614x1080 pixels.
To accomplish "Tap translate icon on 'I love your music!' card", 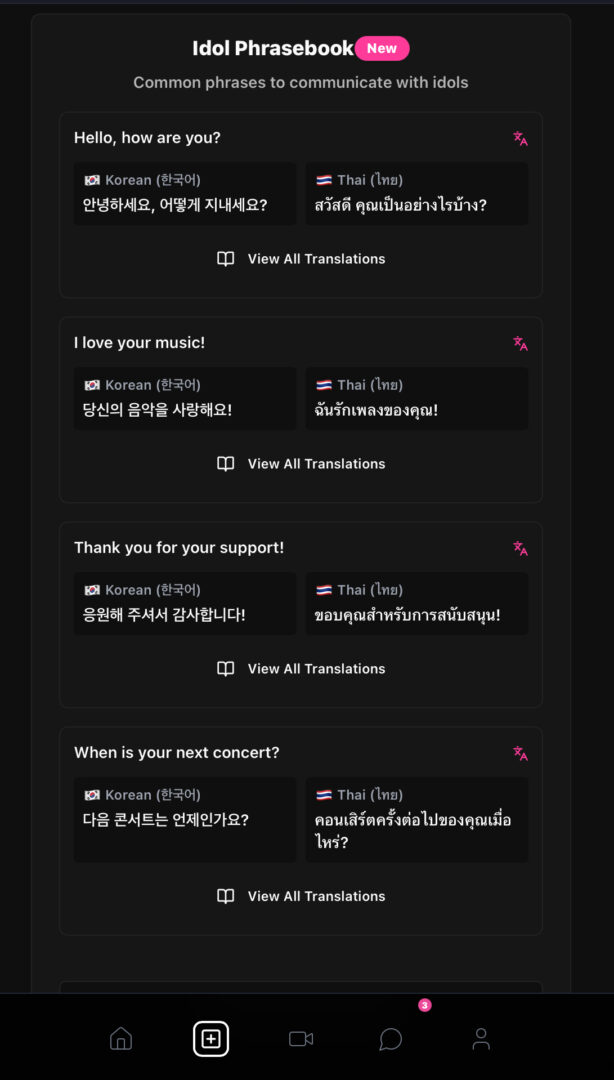I will tap(520, 344).
